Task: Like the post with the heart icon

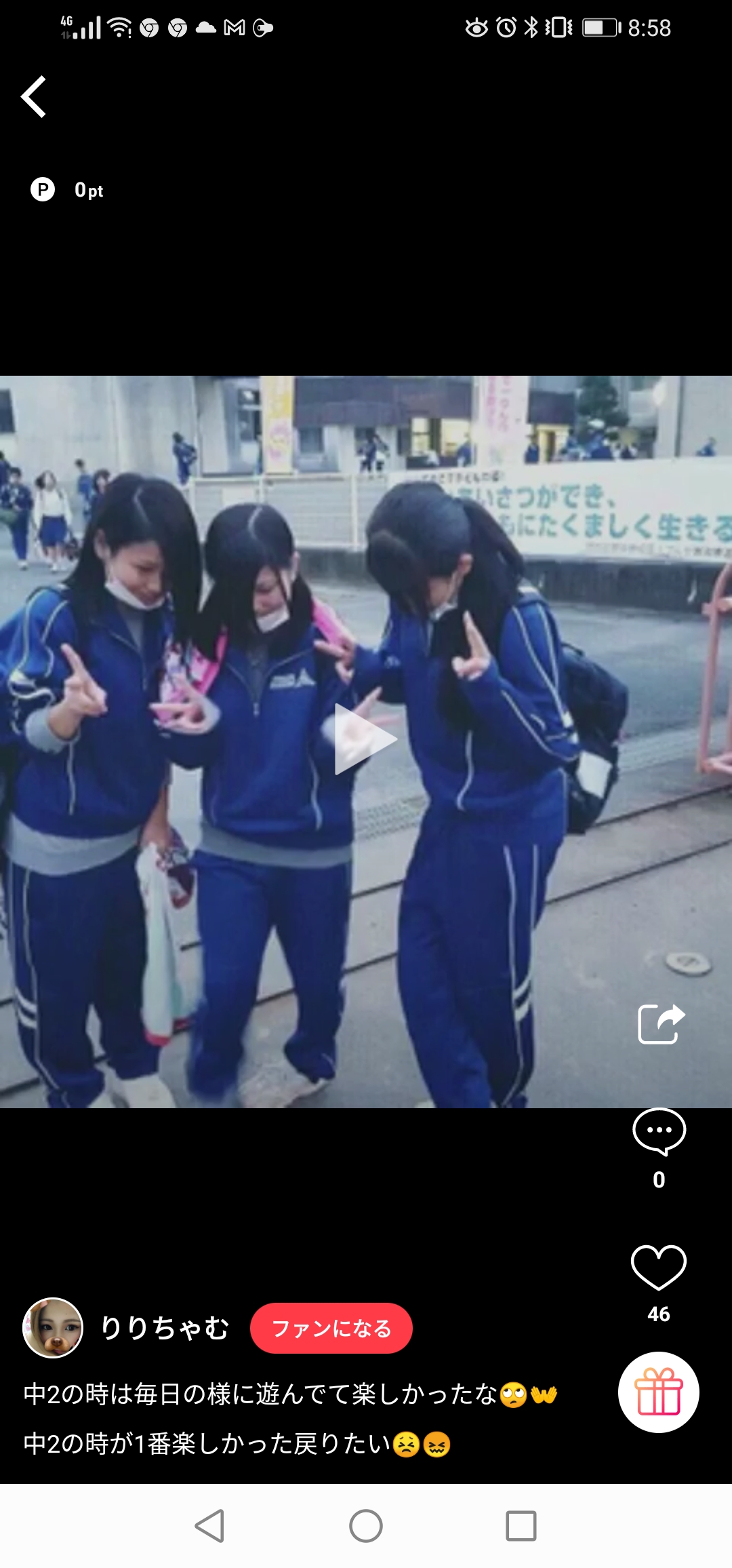Action: 659,1267
